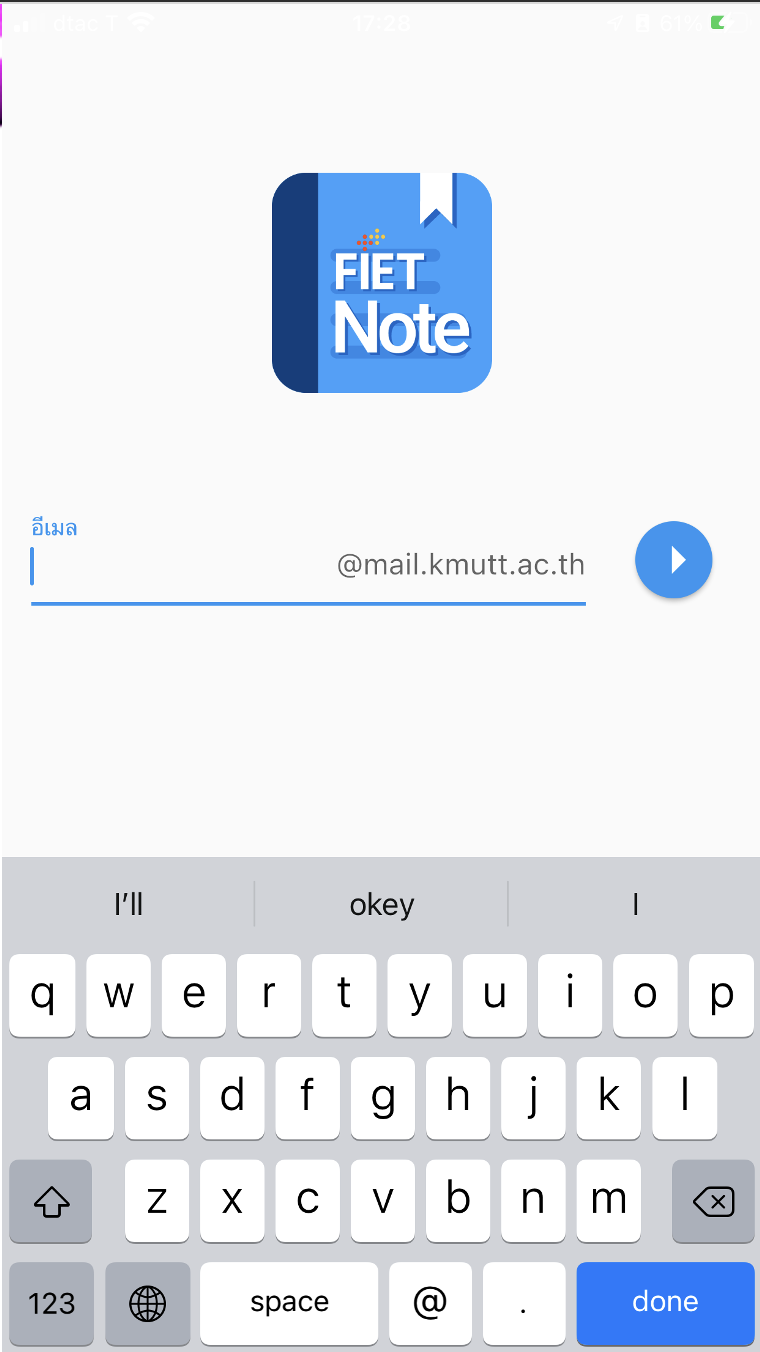Tap the email input field

308,565
